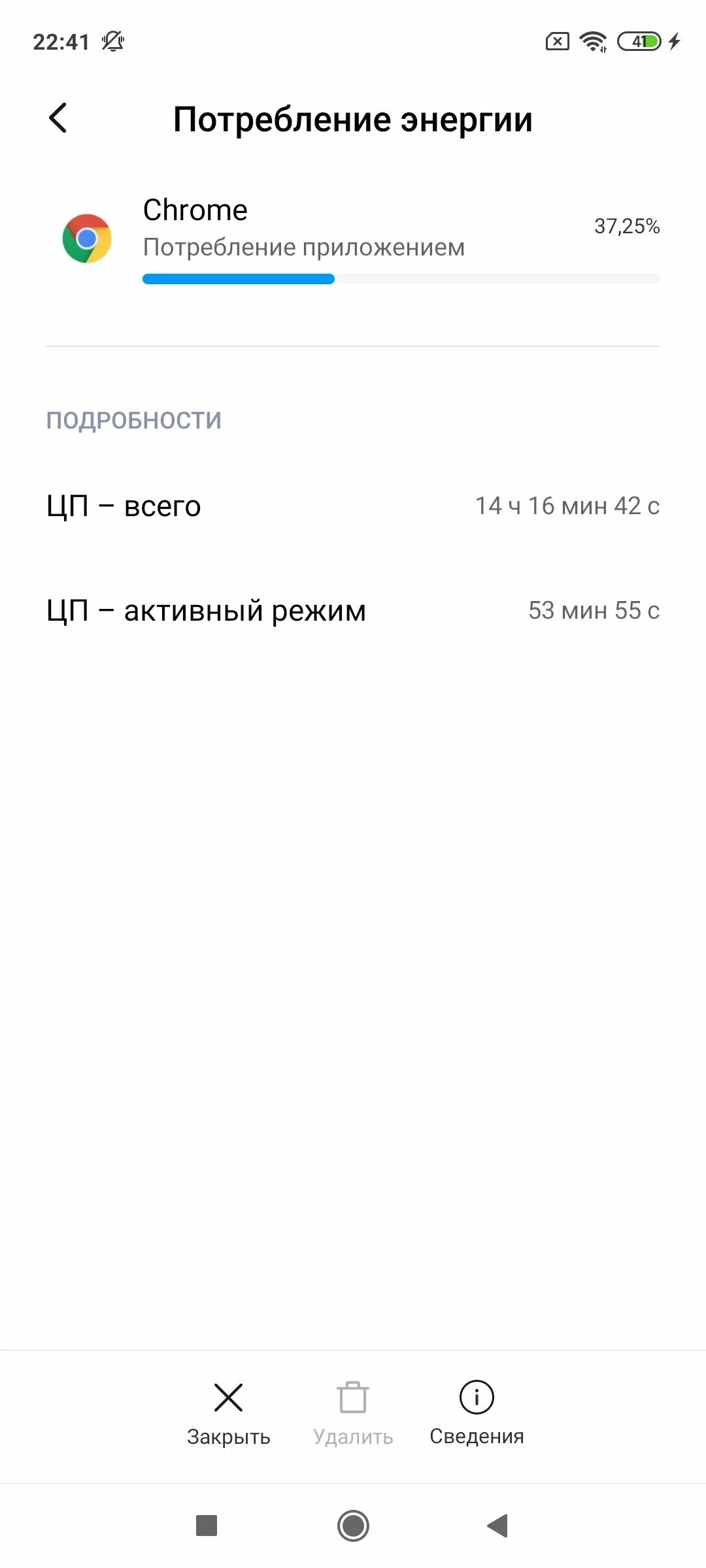Select the ЦП – активный режим row
706x1568 pixels.
click(353, 610)
